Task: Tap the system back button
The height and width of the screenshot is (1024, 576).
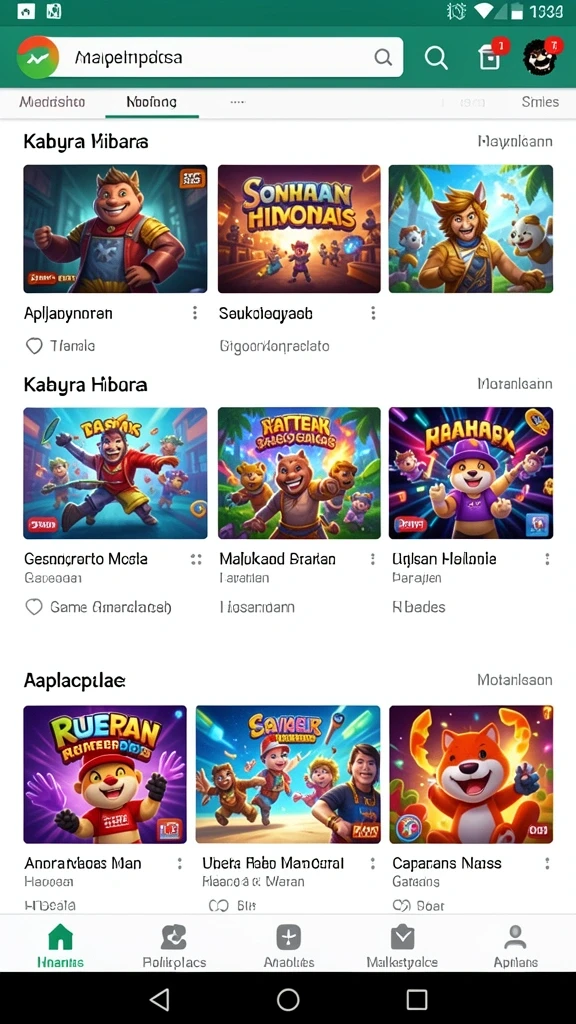Action: coord(159,999)
